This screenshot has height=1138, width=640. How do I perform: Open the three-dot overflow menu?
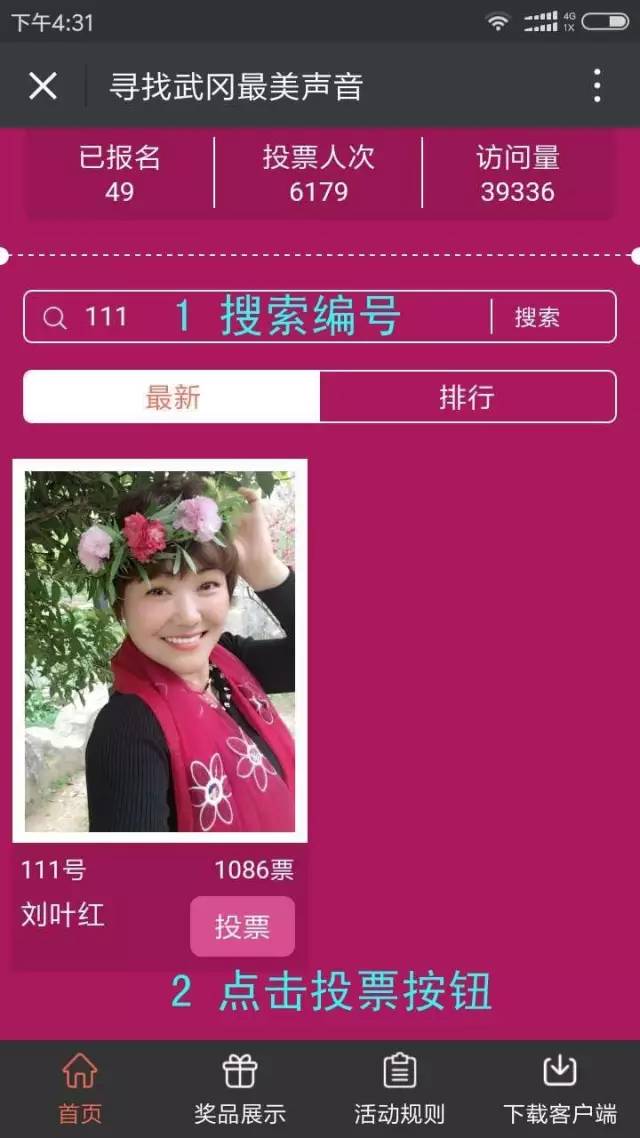[597, 86]
